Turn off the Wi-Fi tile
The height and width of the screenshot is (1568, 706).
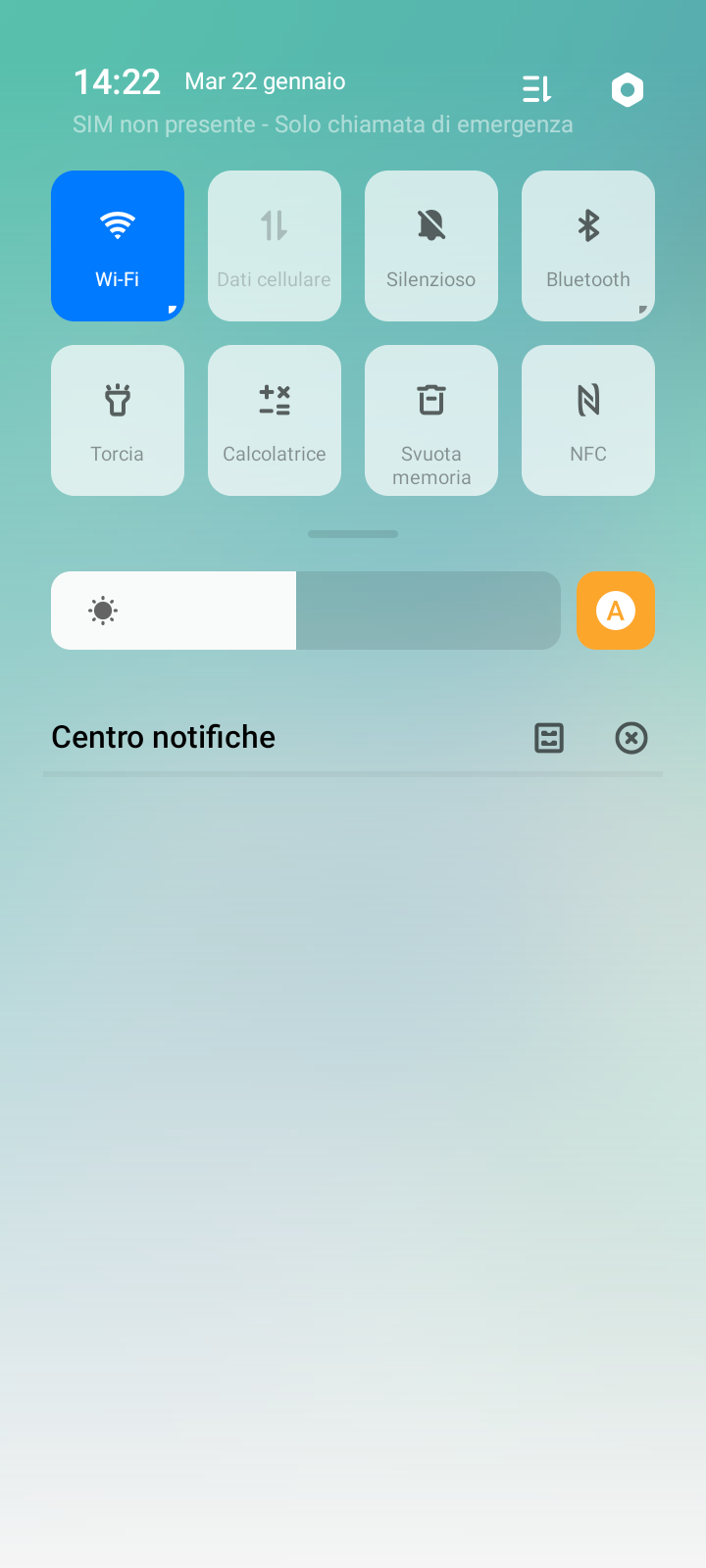[118, 246]
